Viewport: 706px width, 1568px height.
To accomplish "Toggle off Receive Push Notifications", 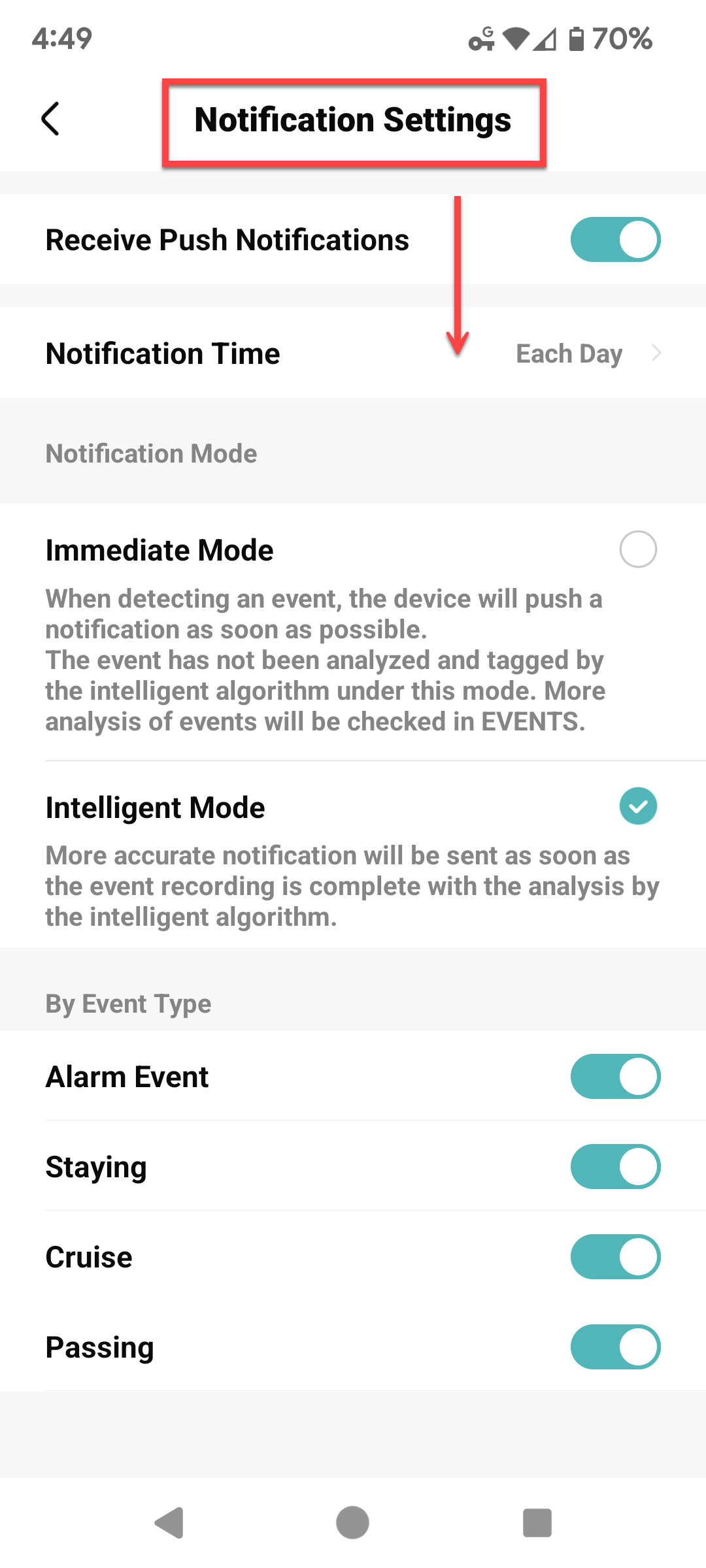I will [615, 240].
